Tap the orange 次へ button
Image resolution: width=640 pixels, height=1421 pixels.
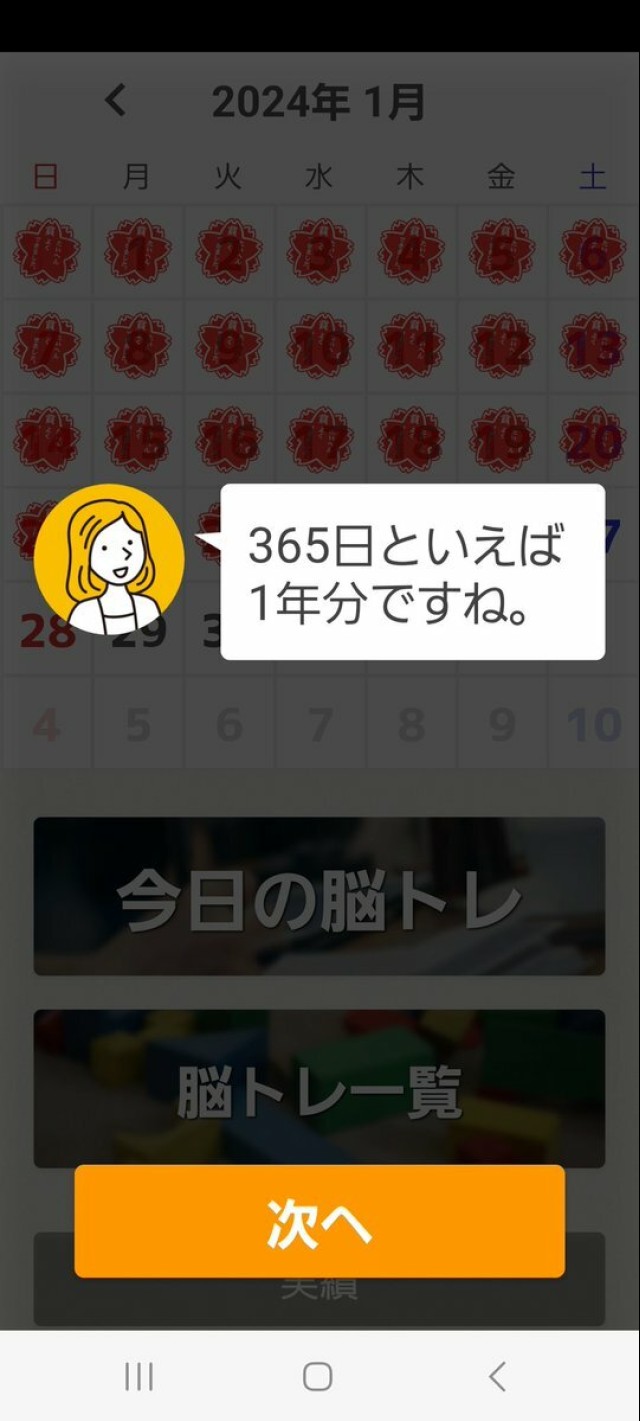(319, 1221)
